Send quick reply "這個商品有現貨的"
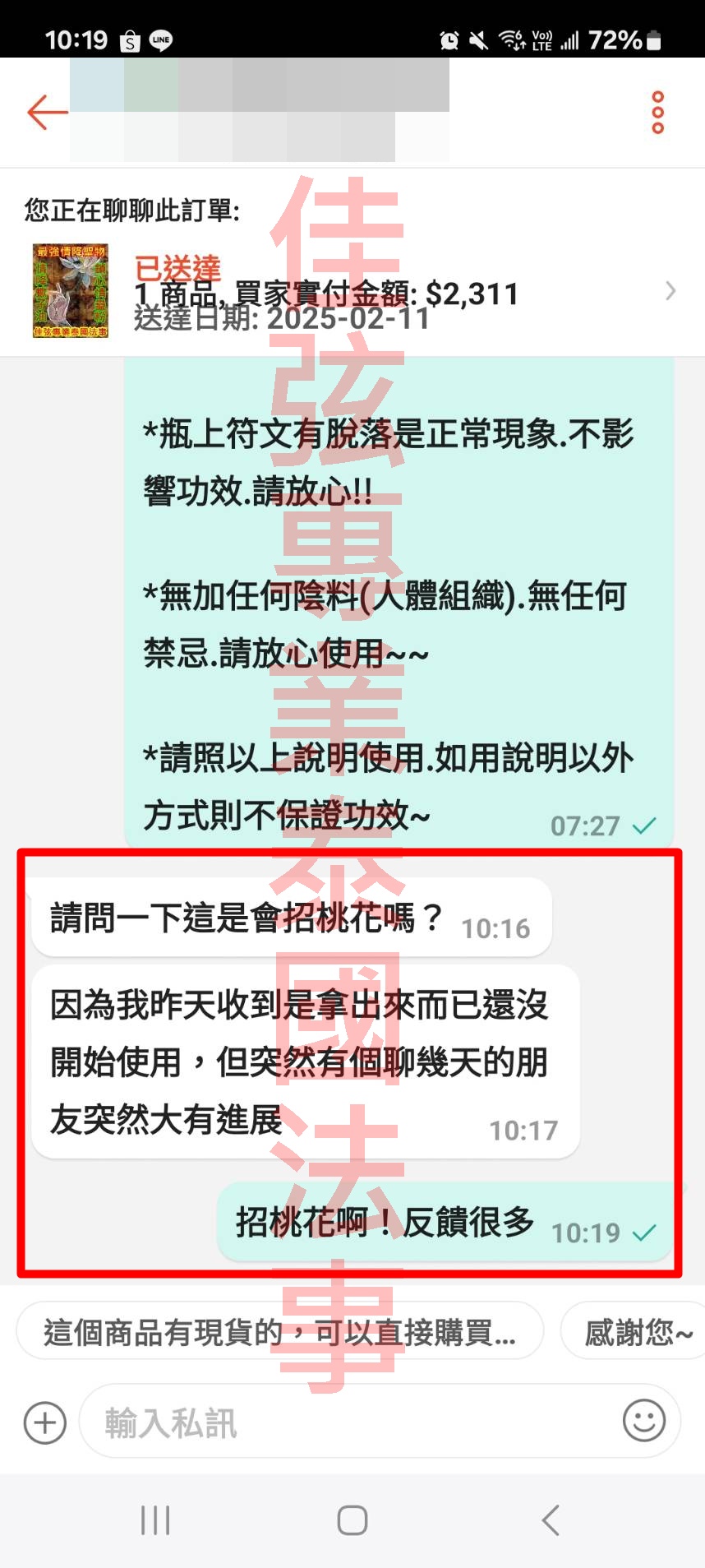 pyautogui.click(x=279, y=1331)
